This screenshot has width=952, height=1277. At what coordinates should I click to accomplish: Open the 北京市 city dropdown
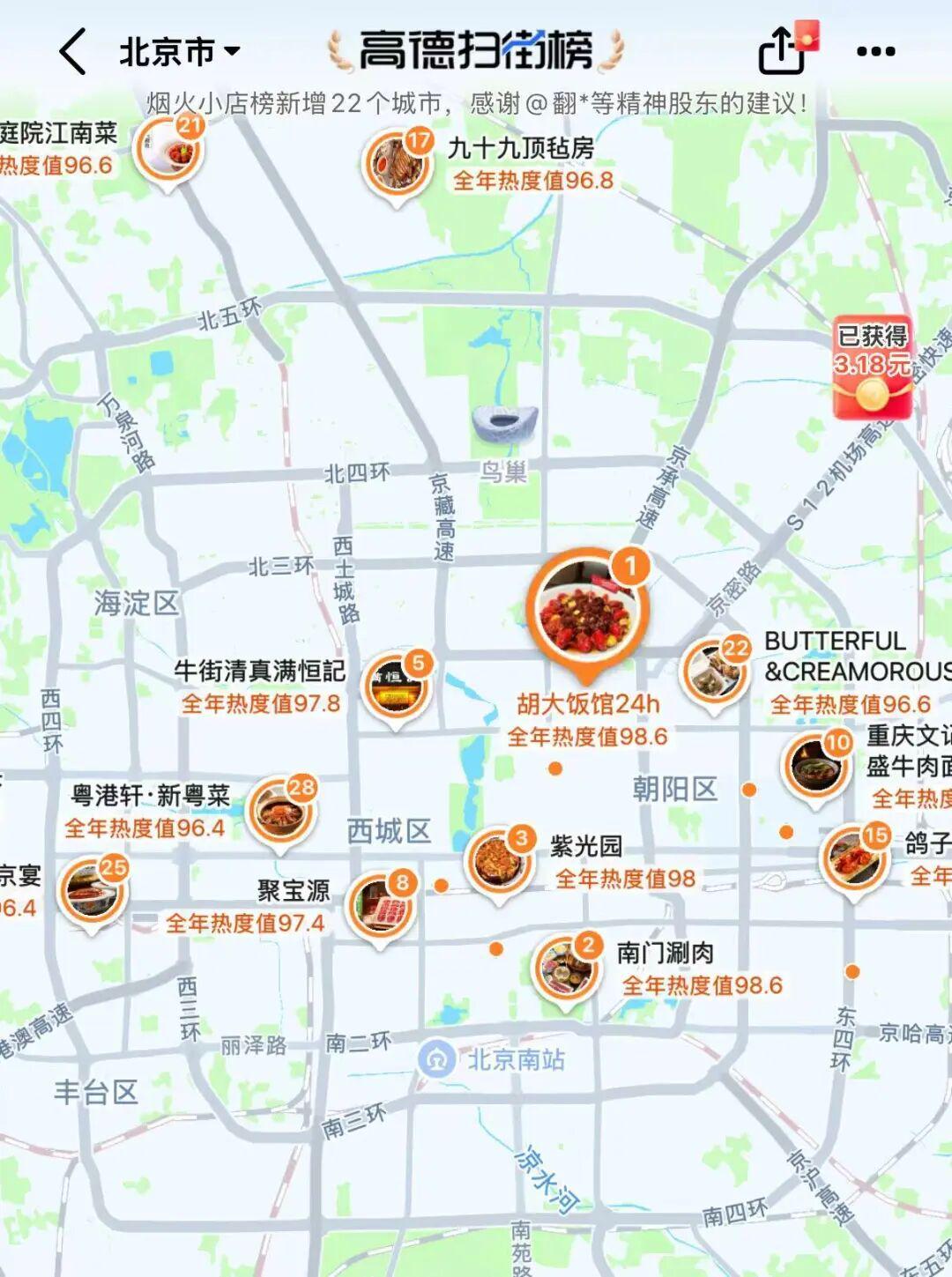click(x=179, y=52)
